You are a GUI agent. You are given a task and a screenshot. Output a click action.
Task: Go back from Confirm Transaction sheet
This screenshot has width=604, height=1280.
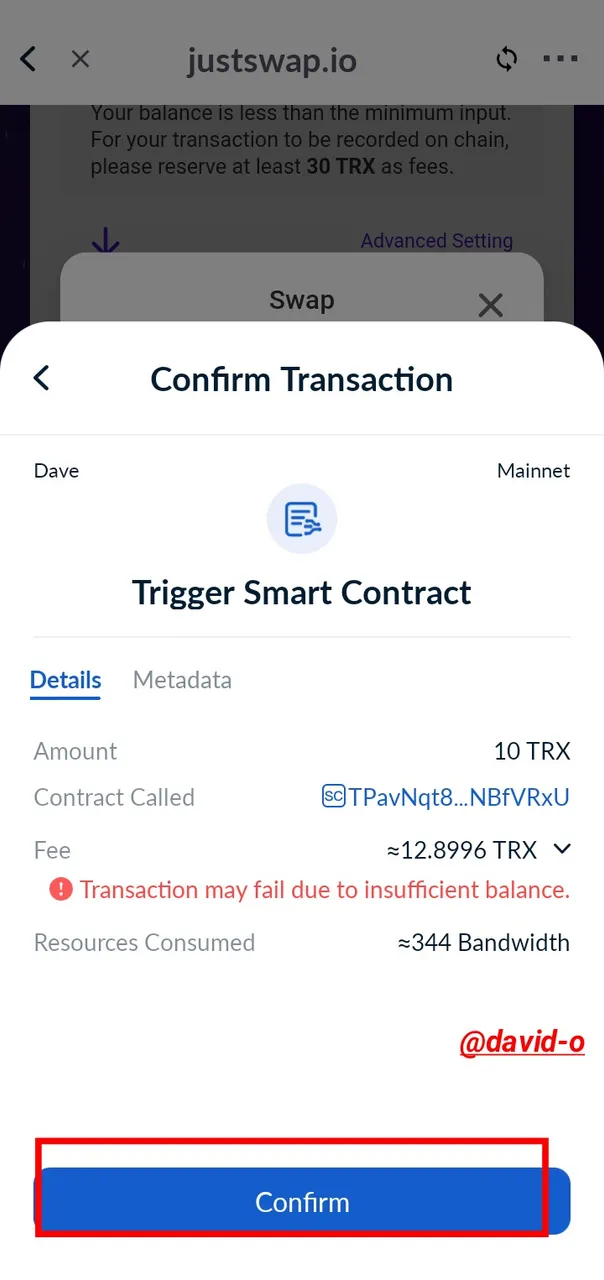(x=41, y=378)
